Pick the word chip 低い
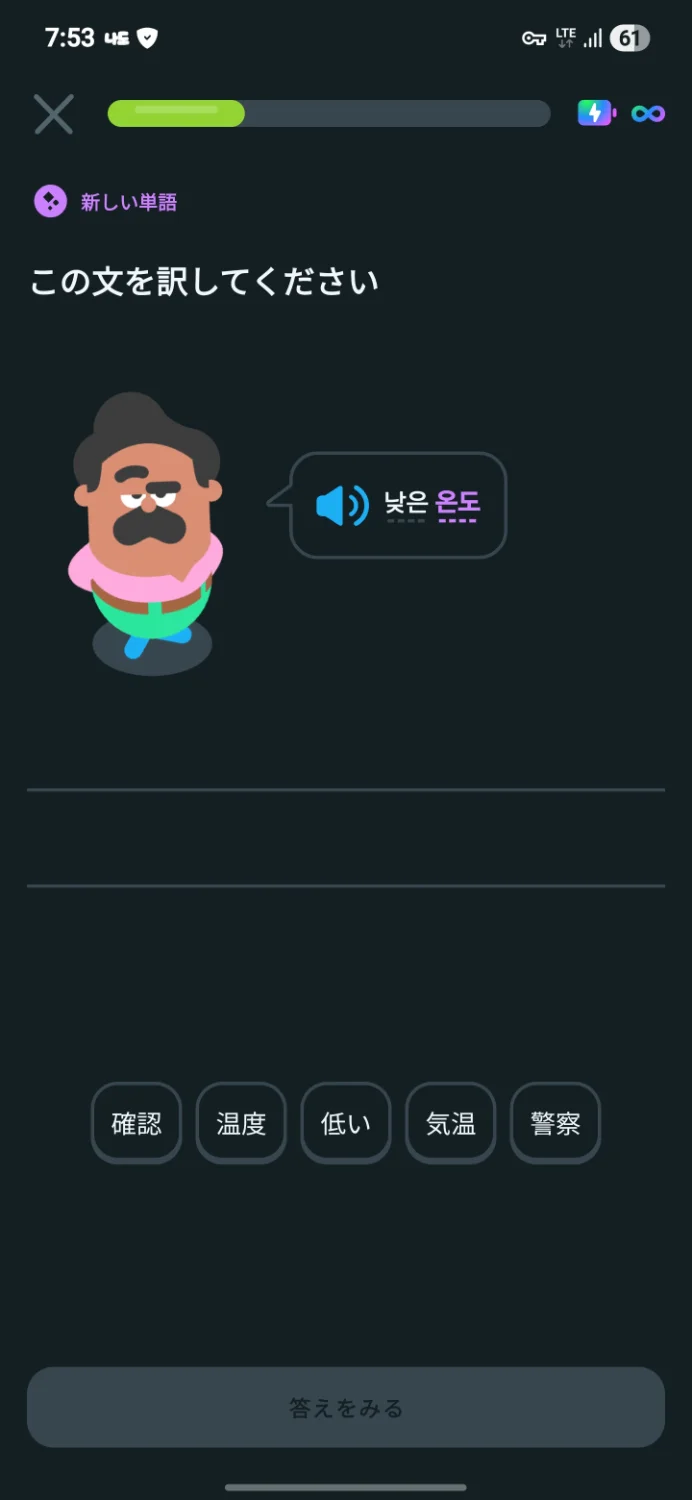Screen dimensions: 692x1500 pos(346,1123)
